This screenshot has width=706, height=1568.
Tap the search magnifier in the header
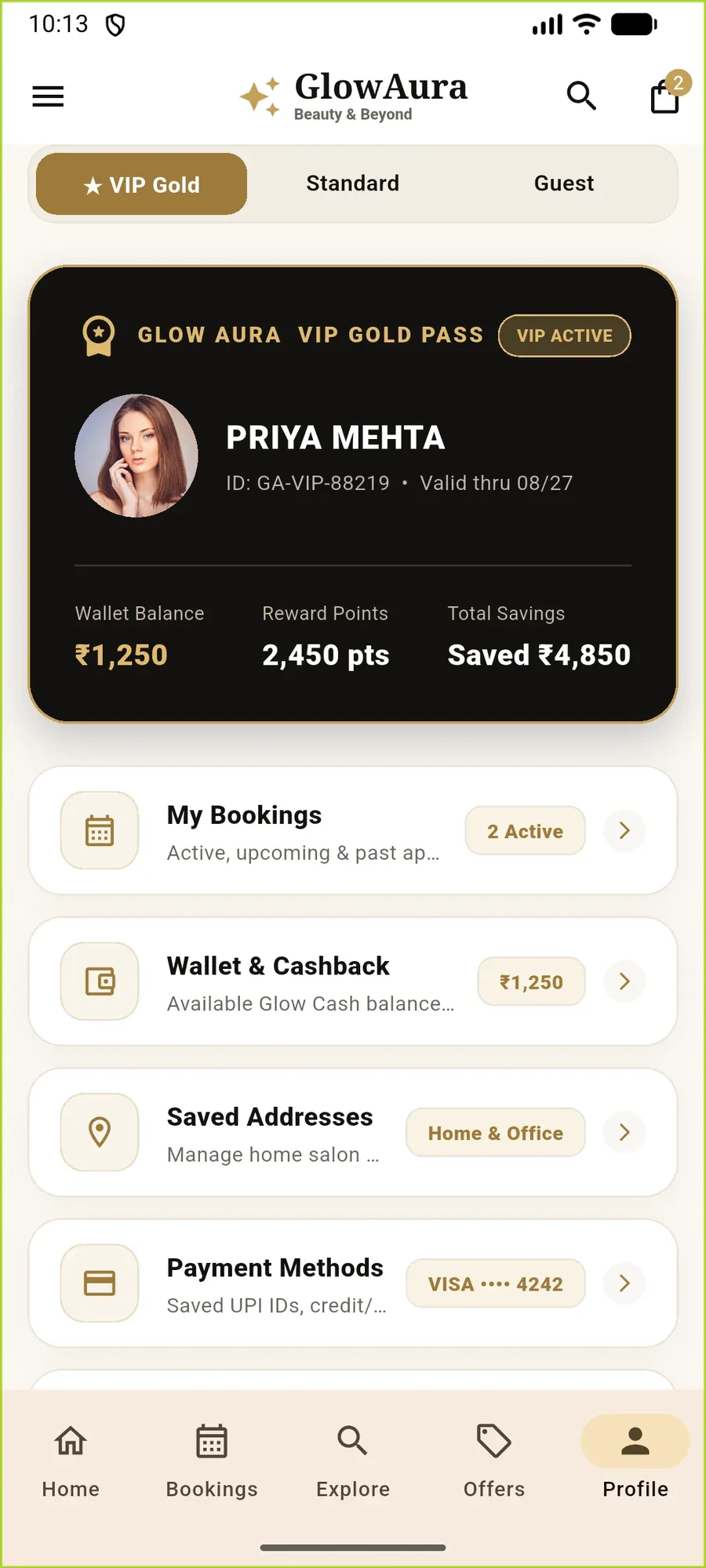pyautogui.click(x=581, y=96)
